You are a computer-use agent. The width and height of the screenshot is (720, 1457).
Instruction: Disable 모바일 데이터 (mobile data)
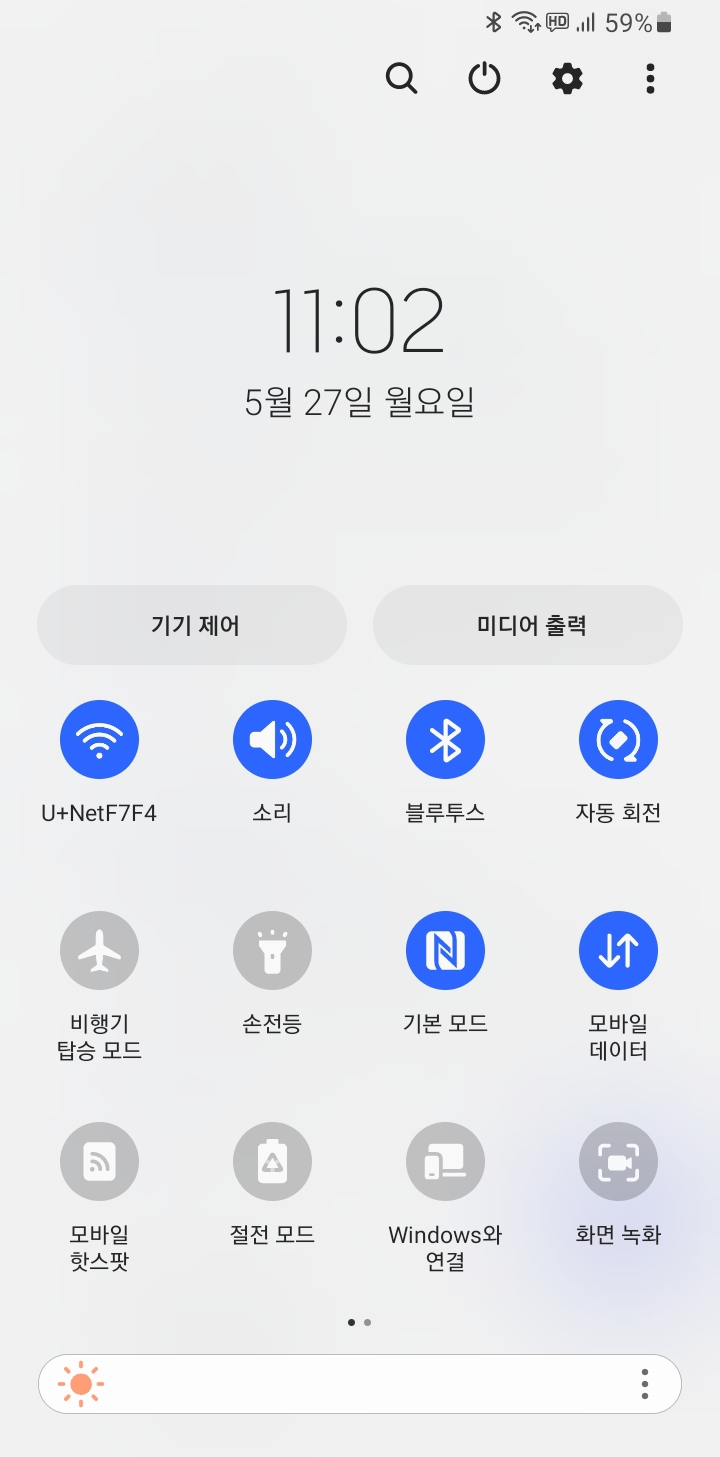point(618,951)
